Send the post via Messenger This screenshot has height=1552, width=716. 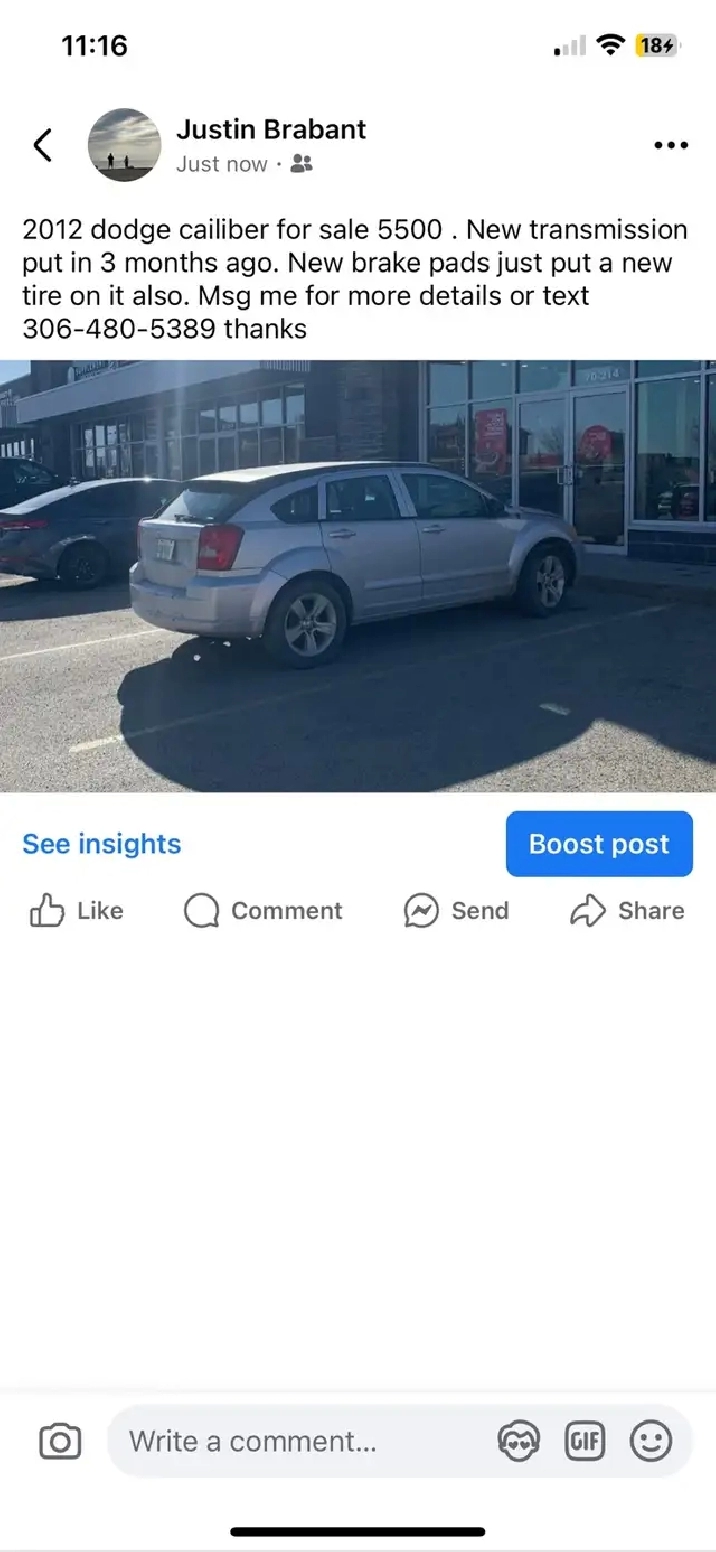(x=456, y=911)
